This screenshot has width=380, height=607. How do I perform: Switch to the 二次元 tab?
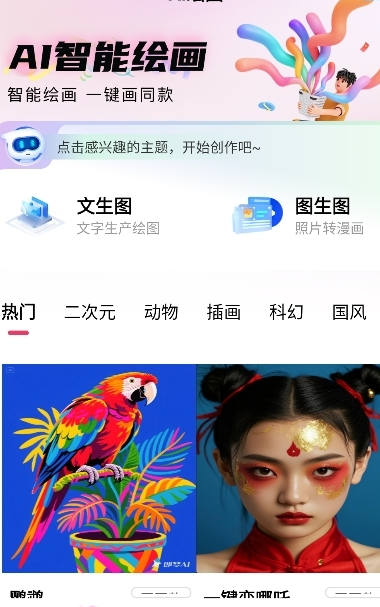tap(90, 312)
